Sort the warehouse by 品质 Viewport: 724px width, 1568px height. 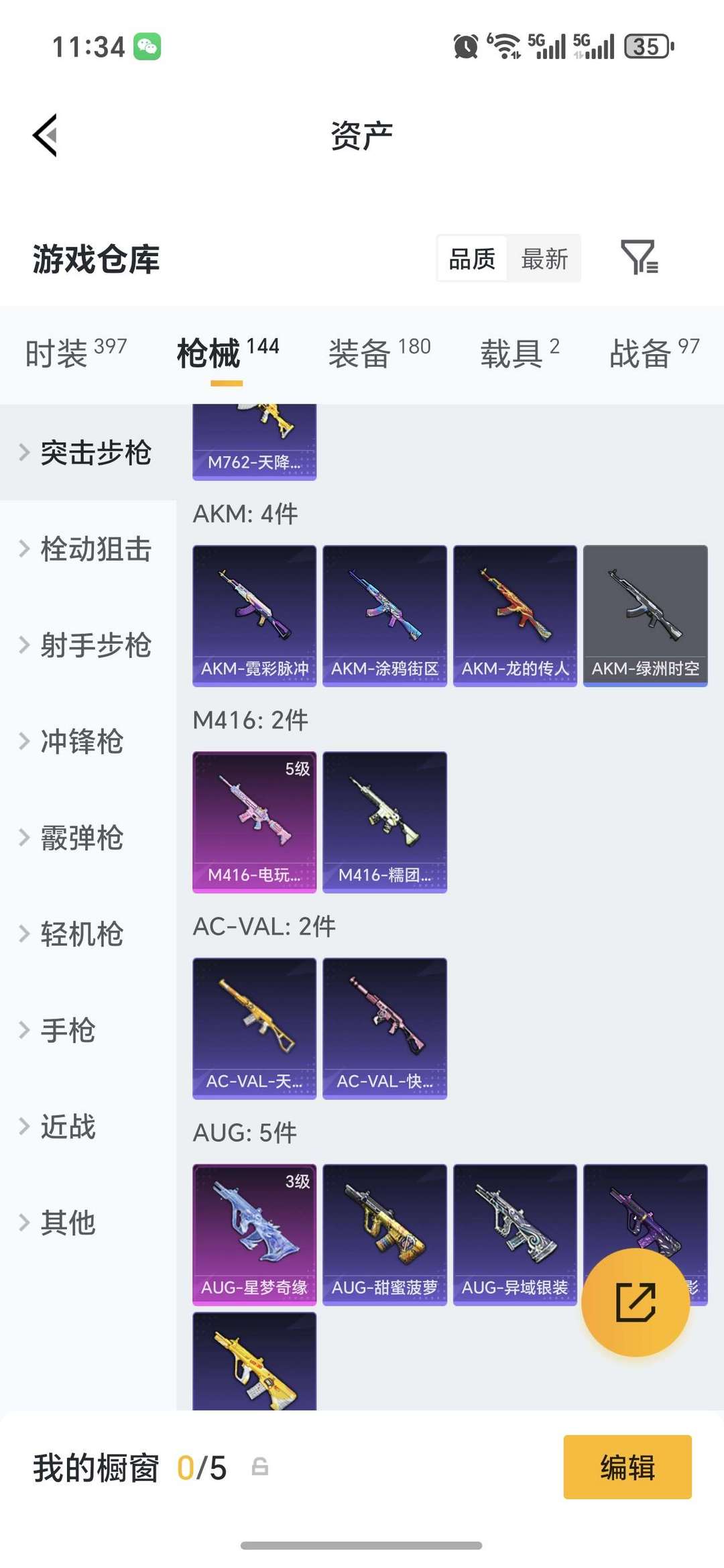click(472, 259)
